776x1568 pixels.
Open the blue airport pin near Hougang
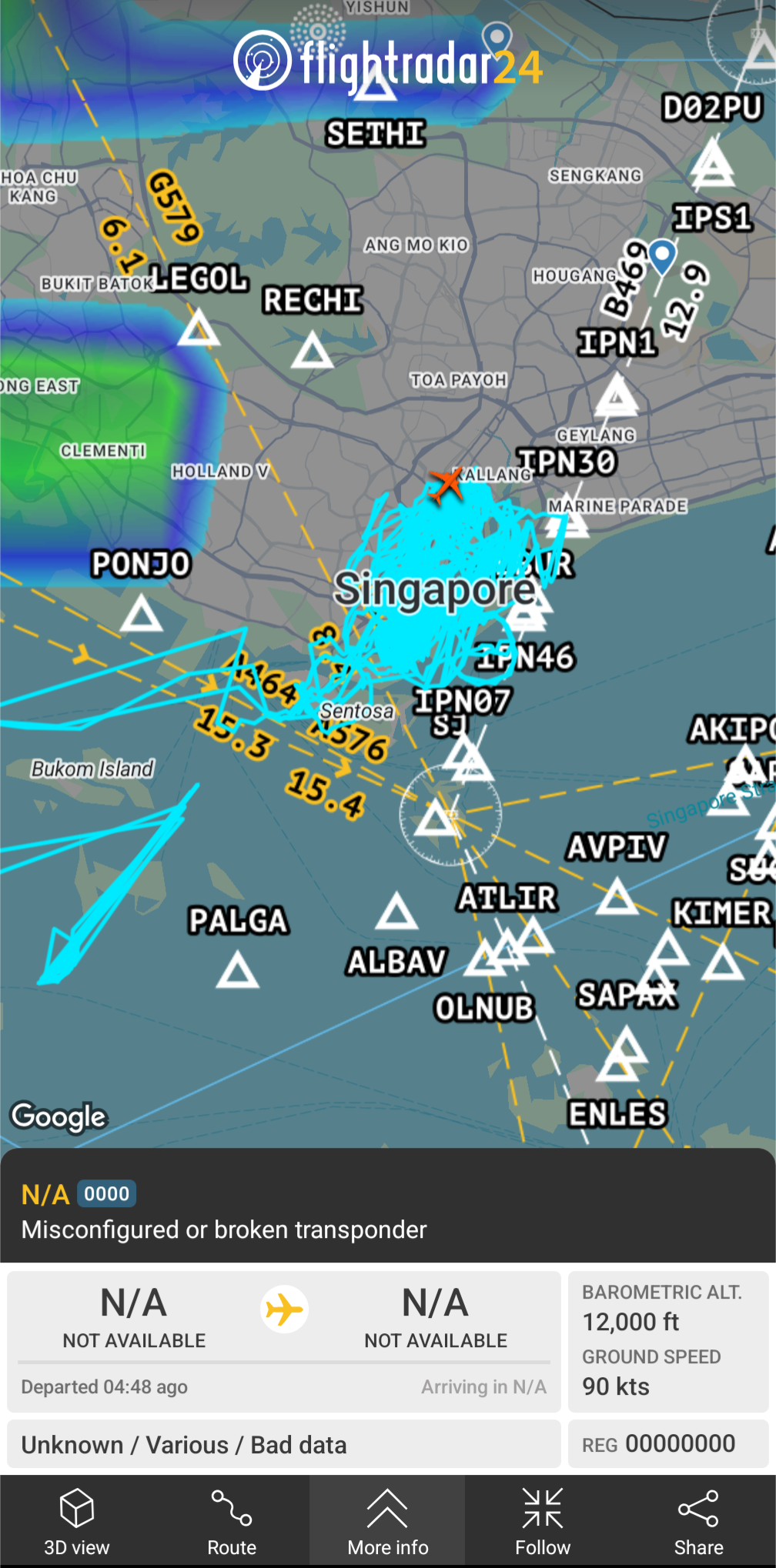662,256
